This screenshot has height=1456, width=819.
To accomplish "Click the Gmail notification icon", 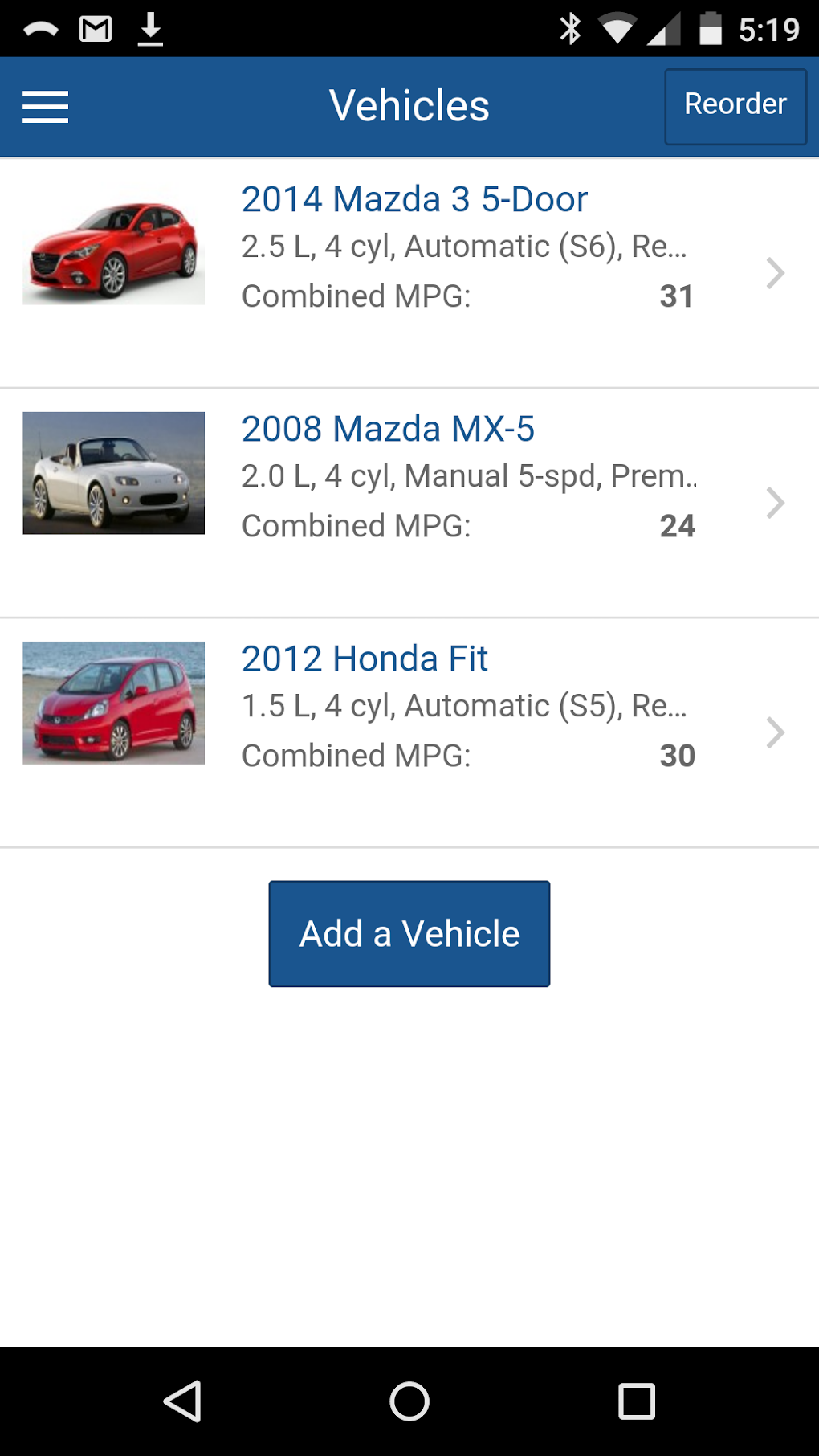I will click(x=94, y=27).
